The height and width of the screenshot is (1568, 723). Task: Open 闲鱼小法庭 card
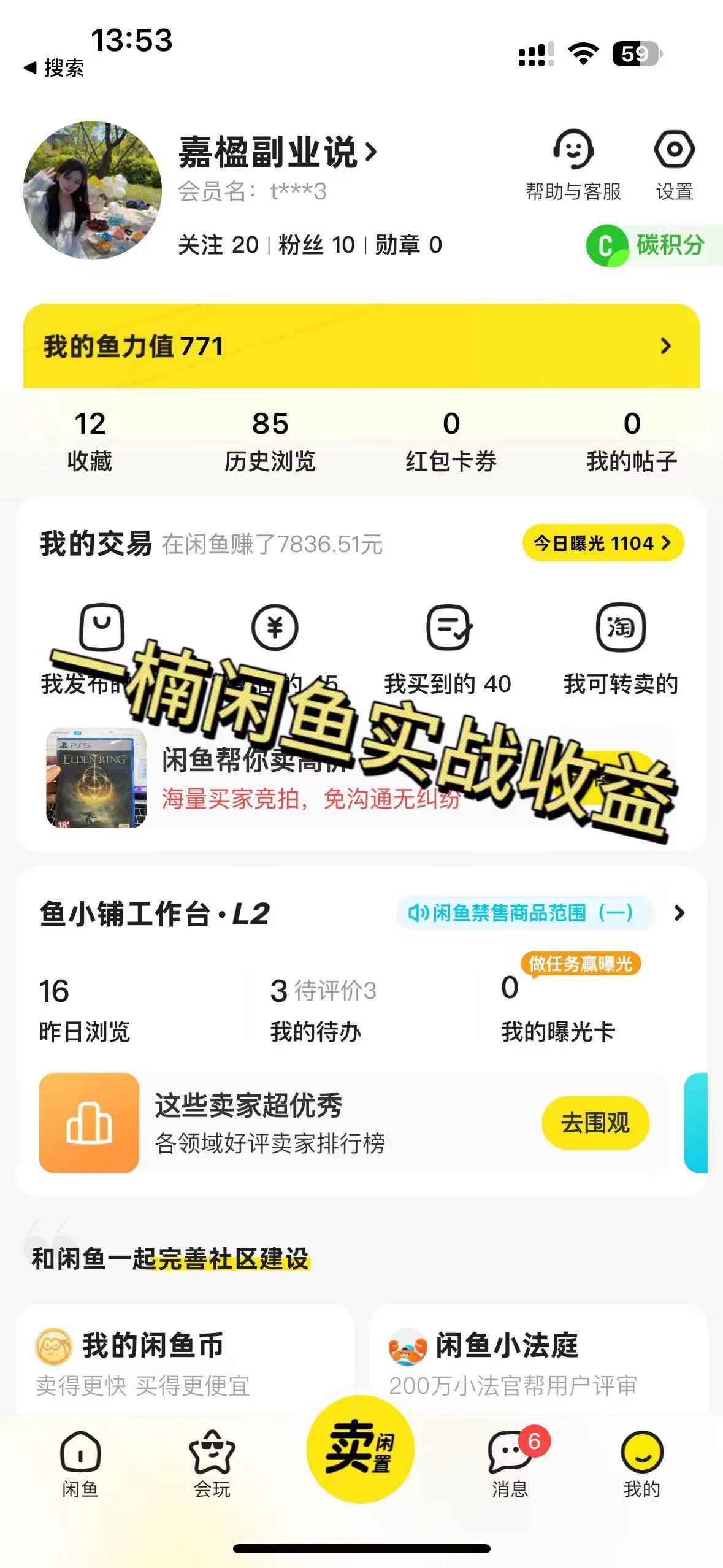coord(538,1363)
